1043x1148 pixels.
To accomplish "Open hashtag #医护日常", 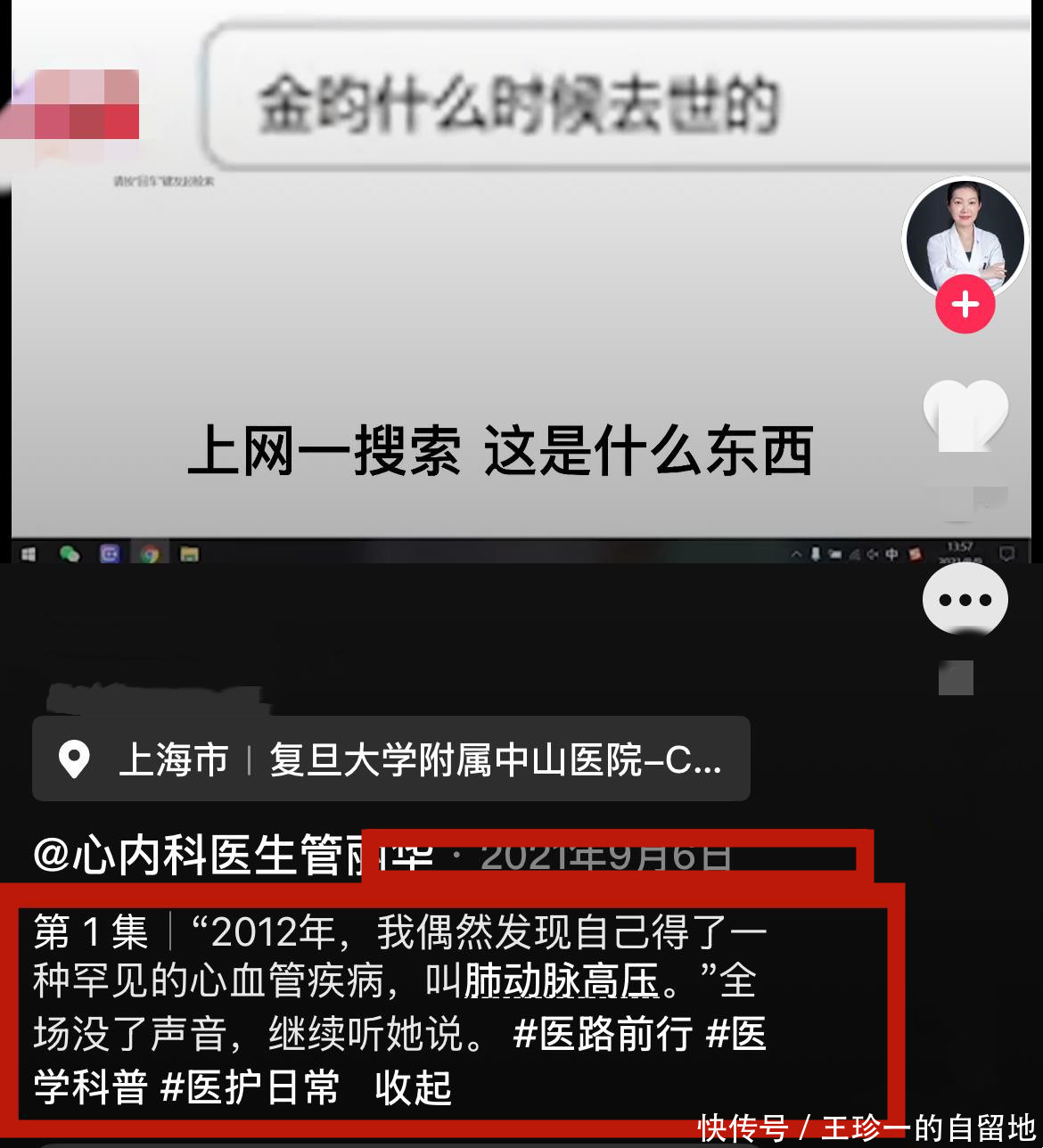I will click(x=250, y=1088).
